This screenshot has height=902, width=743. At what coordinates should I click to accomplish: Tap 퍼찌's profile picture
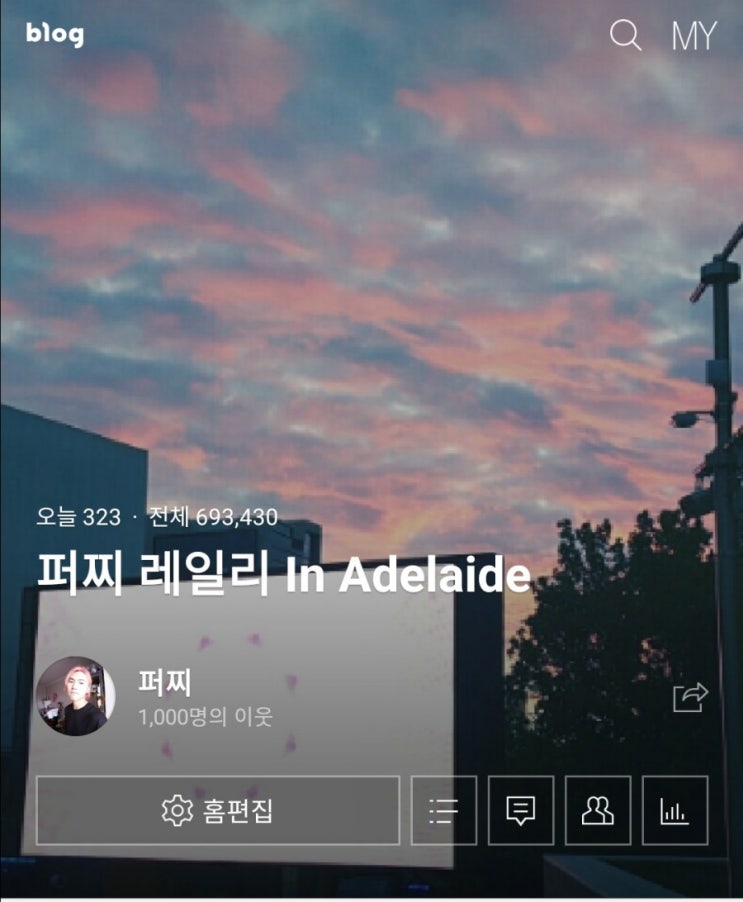pyautogui.click(x=75, y=696)
